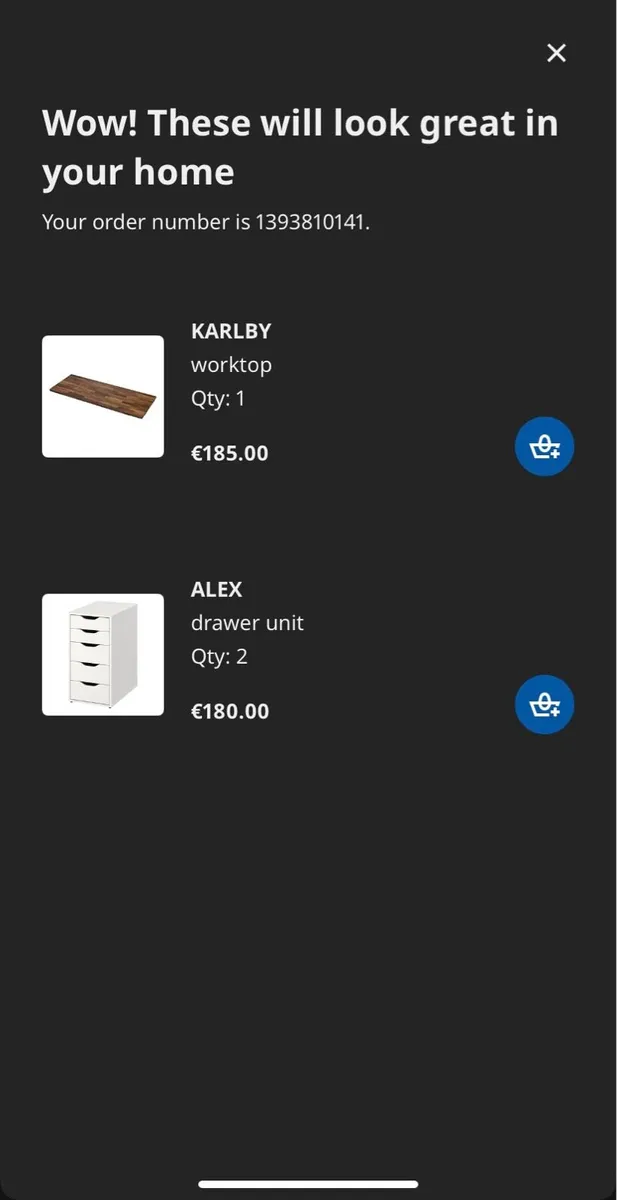Add KARLBY worktop to cart
617x1200 pixels.
(x=544, y=446)
